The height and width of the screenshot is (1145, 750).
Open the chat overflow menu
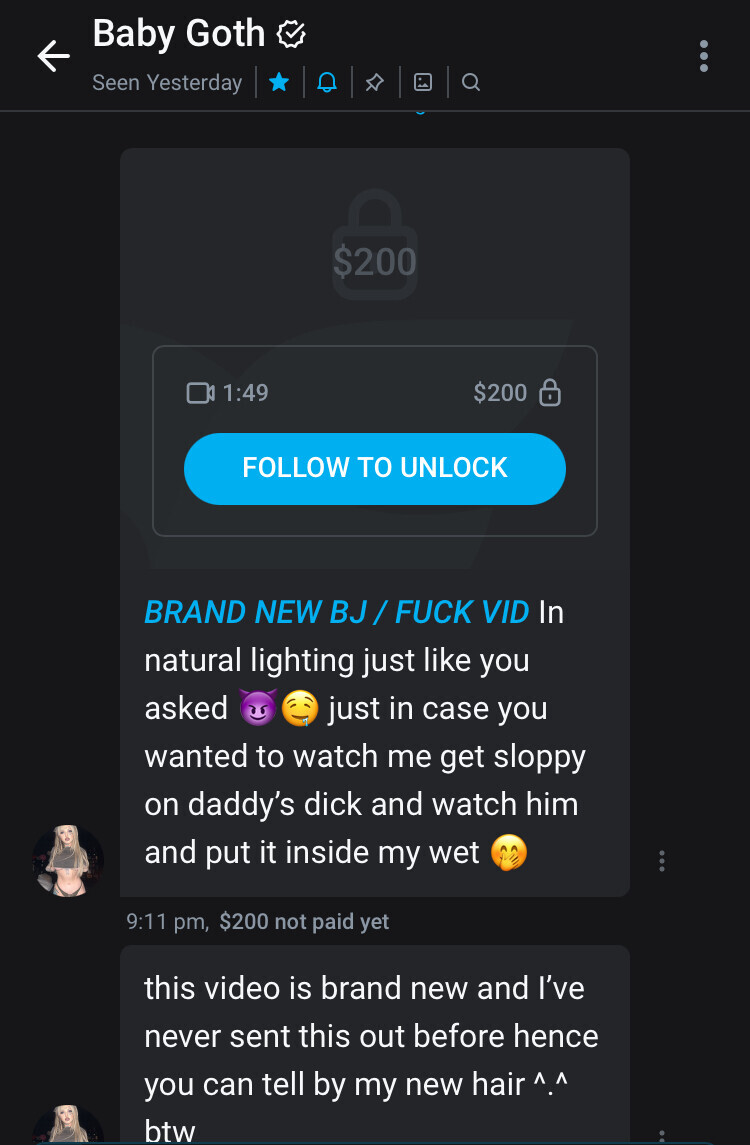[x=704, y=56]
